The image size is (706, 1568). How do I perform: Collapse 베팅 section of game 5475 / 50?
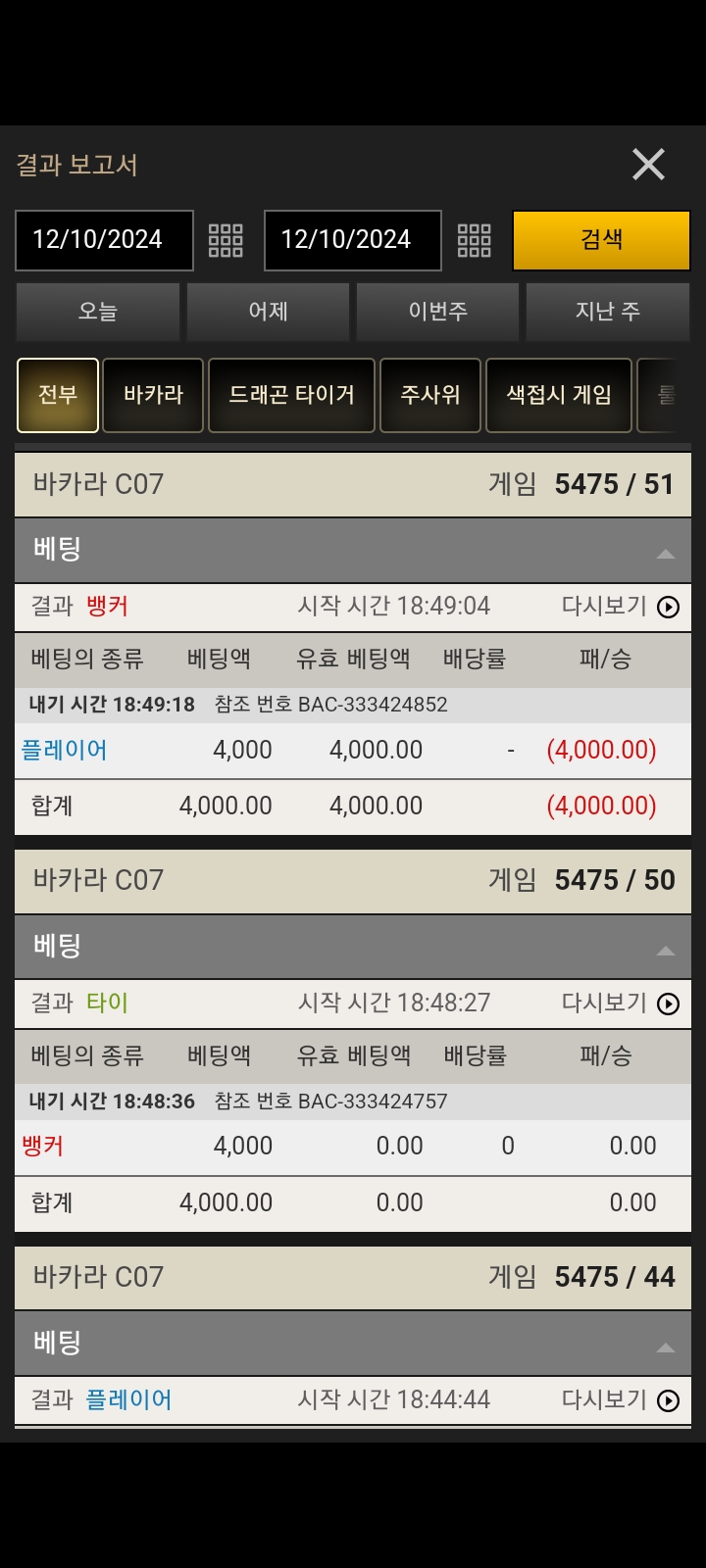[x=666, y=951]
